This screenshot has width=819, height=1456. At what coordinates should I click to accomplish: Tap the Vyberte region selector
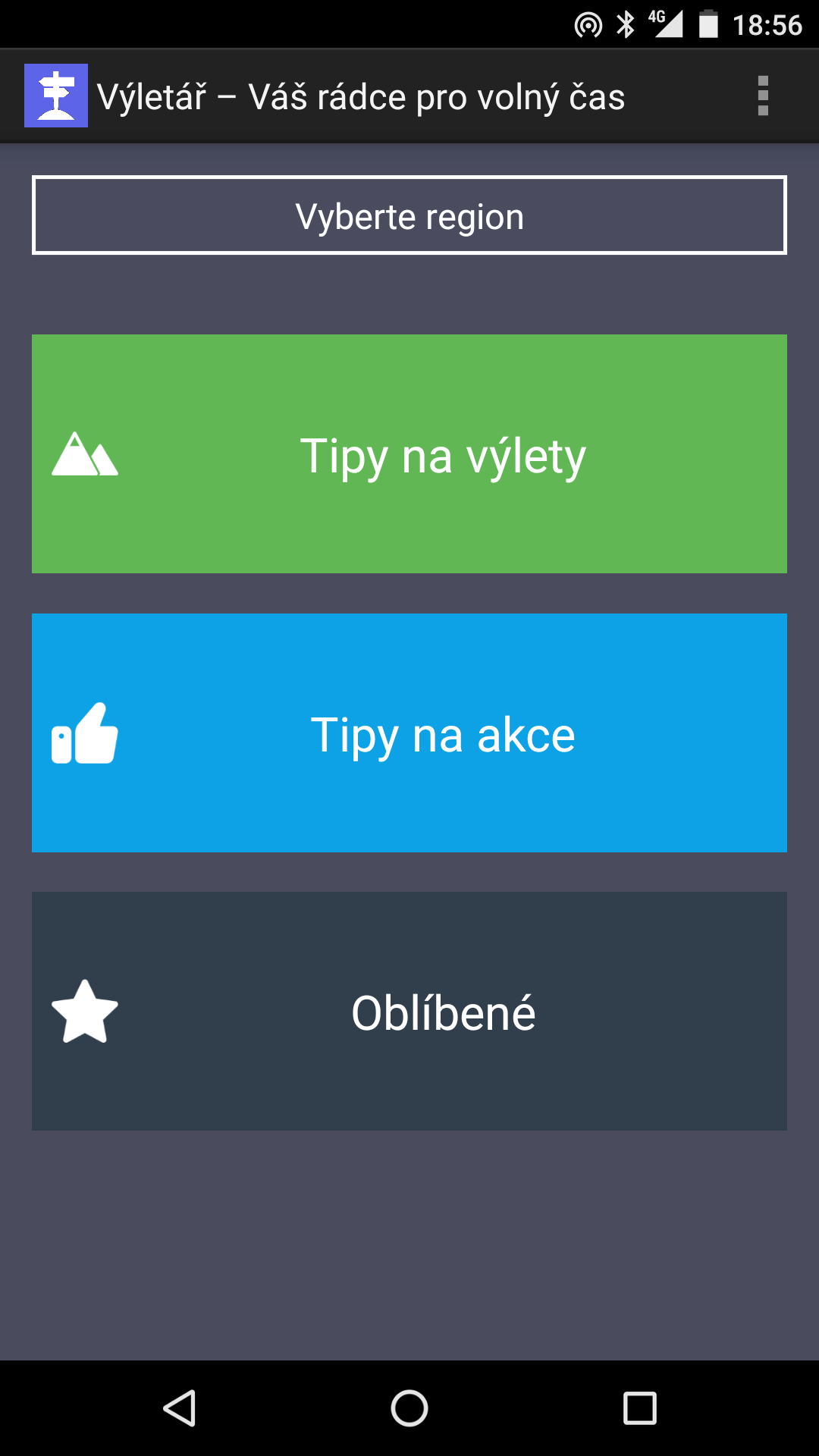coord(409,215)
